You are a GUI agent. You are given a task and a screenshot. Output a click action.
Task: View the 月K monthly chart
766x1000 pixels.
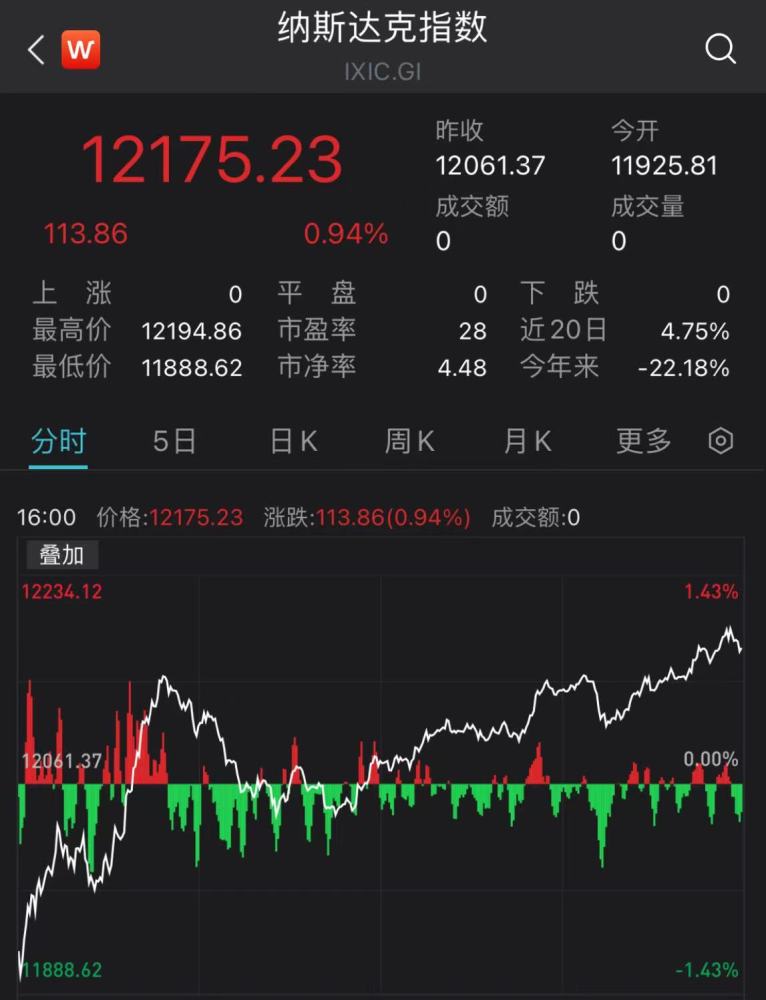(527, 441)
